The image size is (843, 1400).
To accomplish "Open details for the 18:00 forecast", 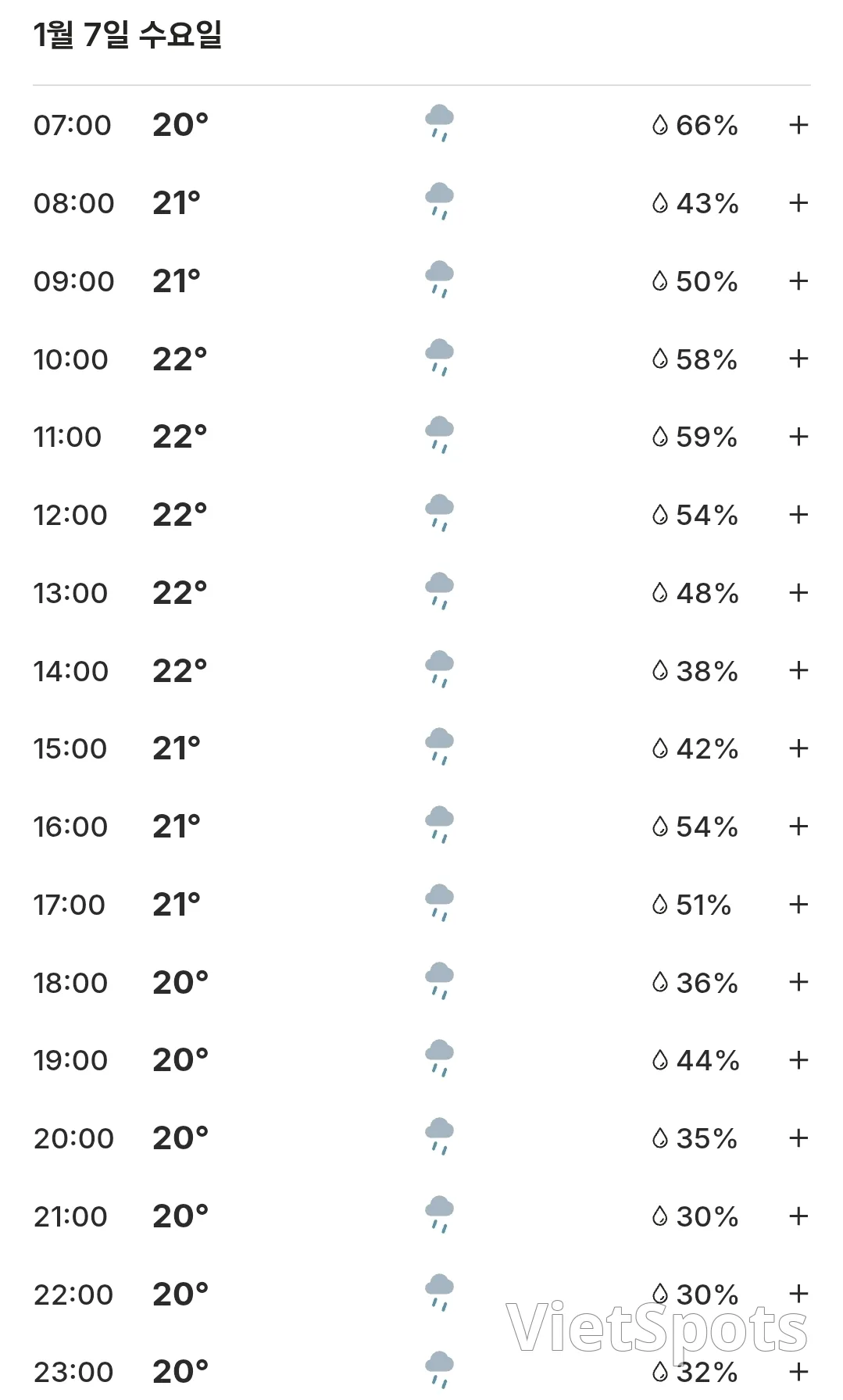I will point(798,982).
